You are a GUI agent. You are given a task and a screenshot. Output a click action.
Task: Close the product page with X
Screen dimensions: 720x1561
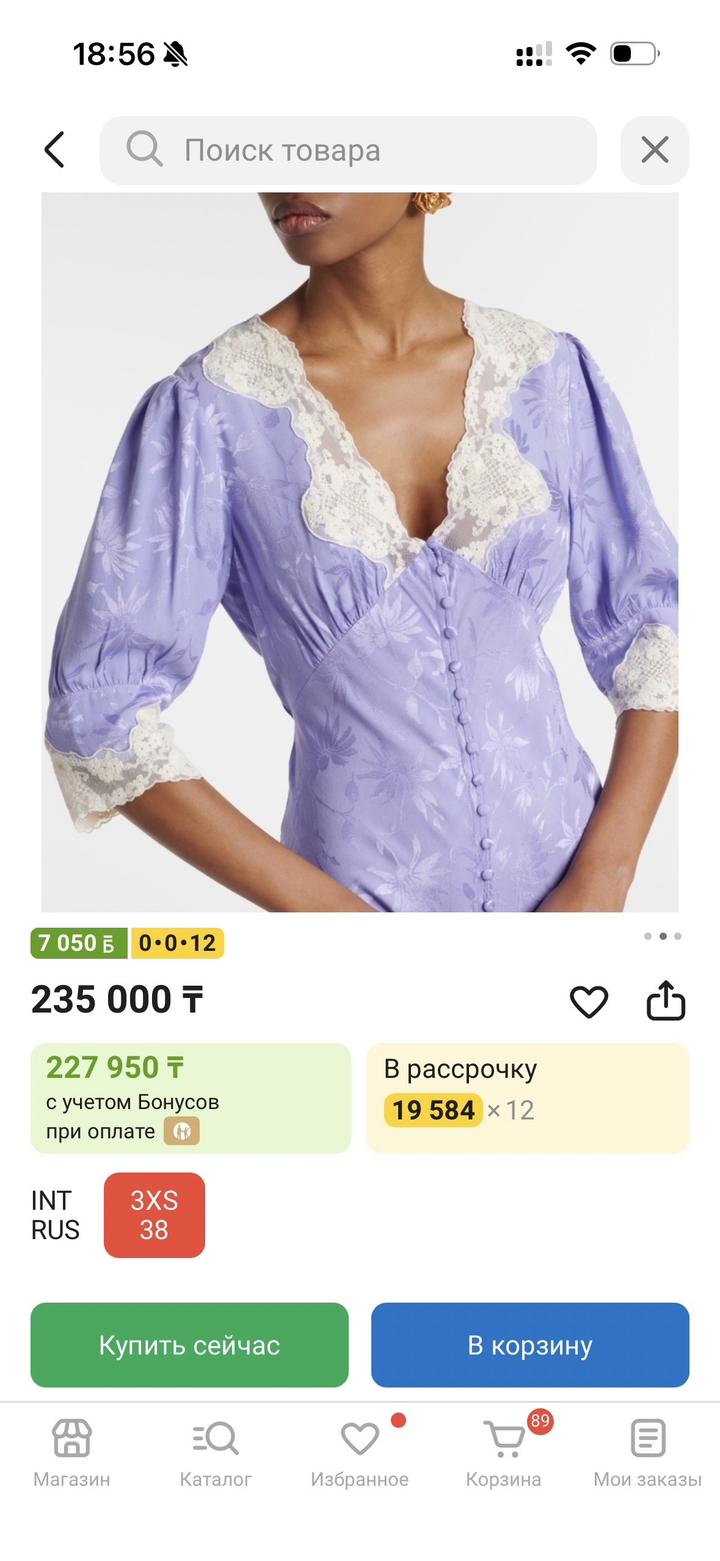pyautogui.click(x=655, y=150)
